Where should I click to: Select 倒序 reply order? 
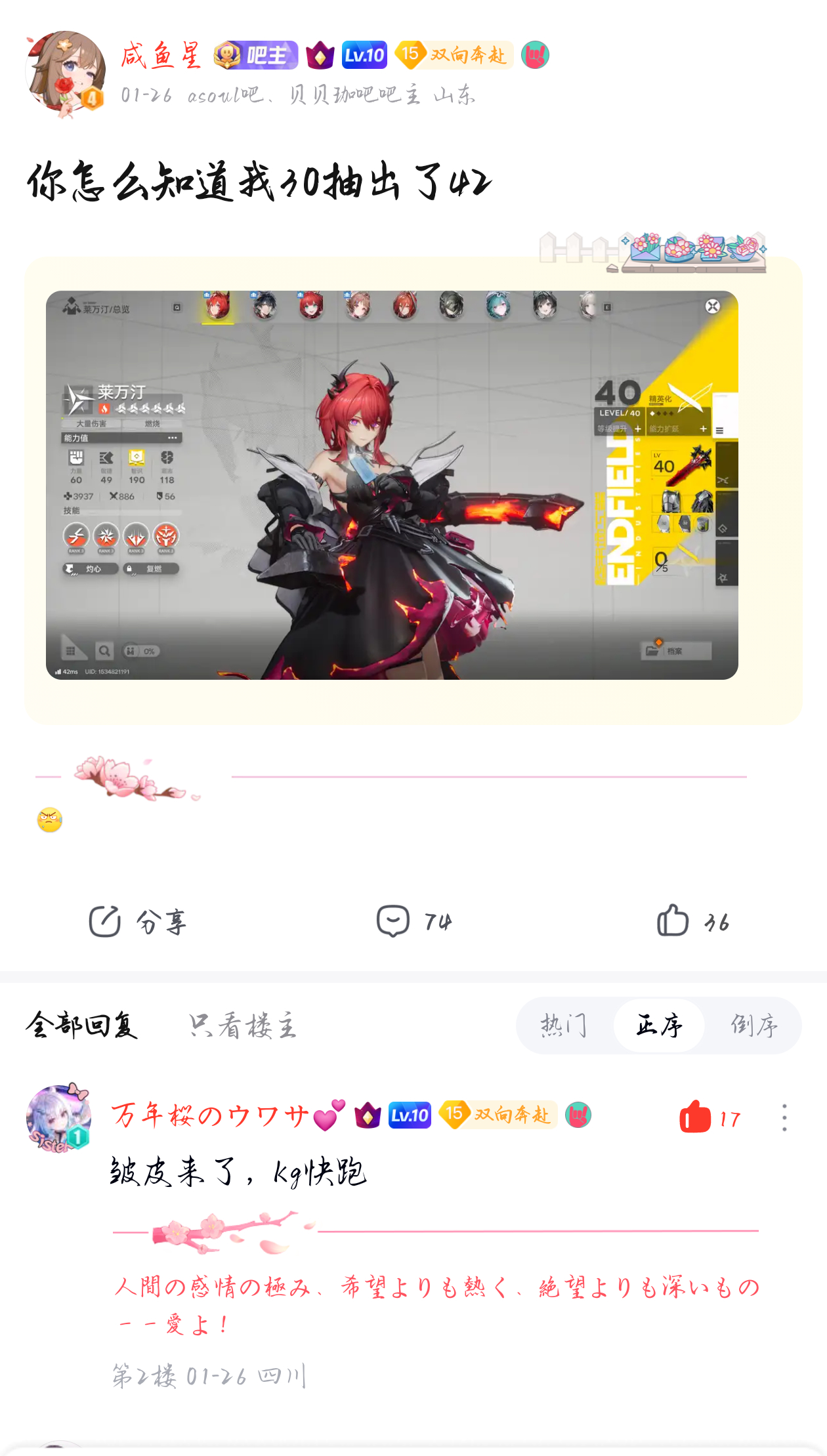(754, 1026)
